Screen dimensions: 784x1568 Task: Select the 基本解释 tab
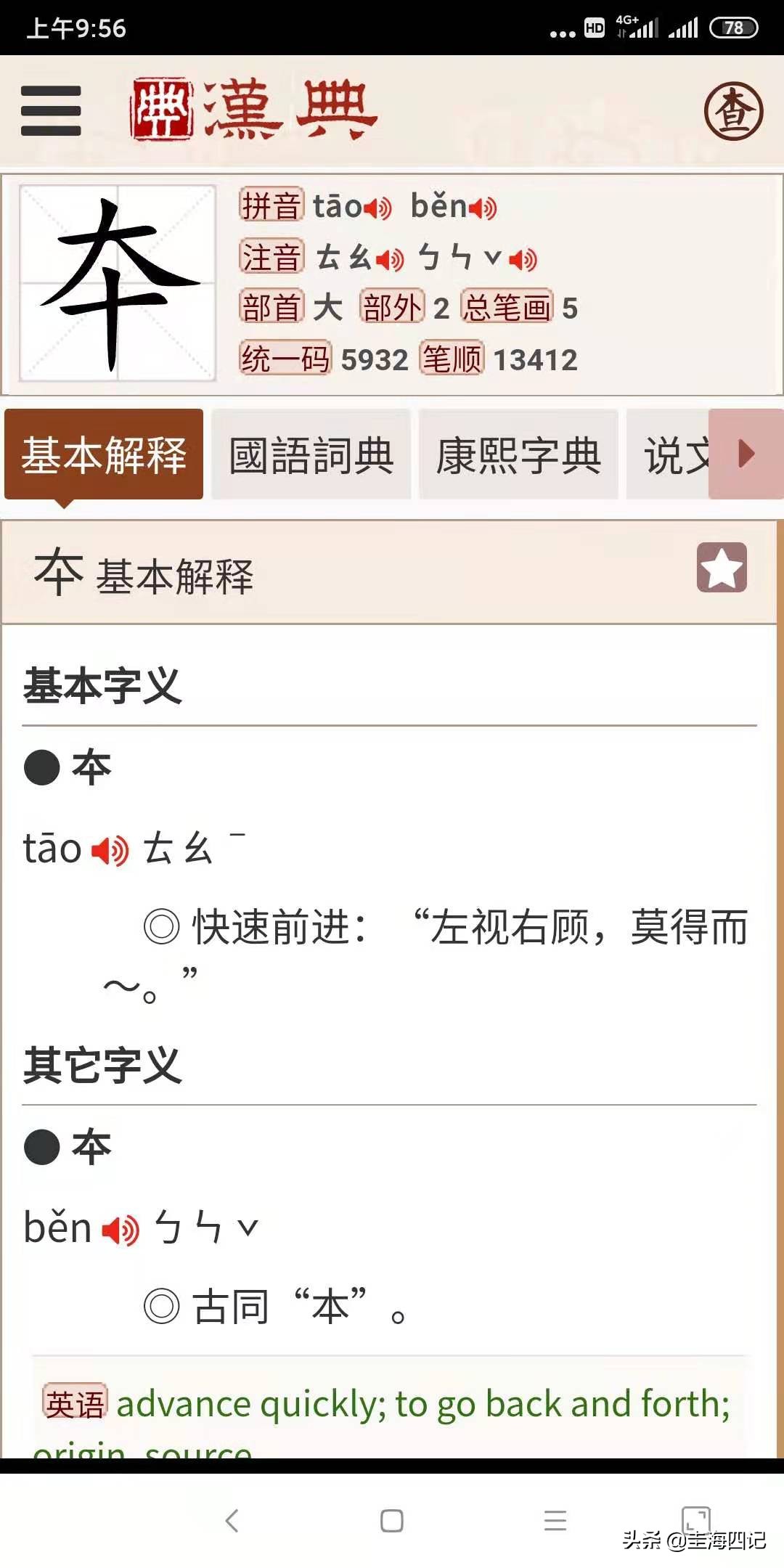104,452
